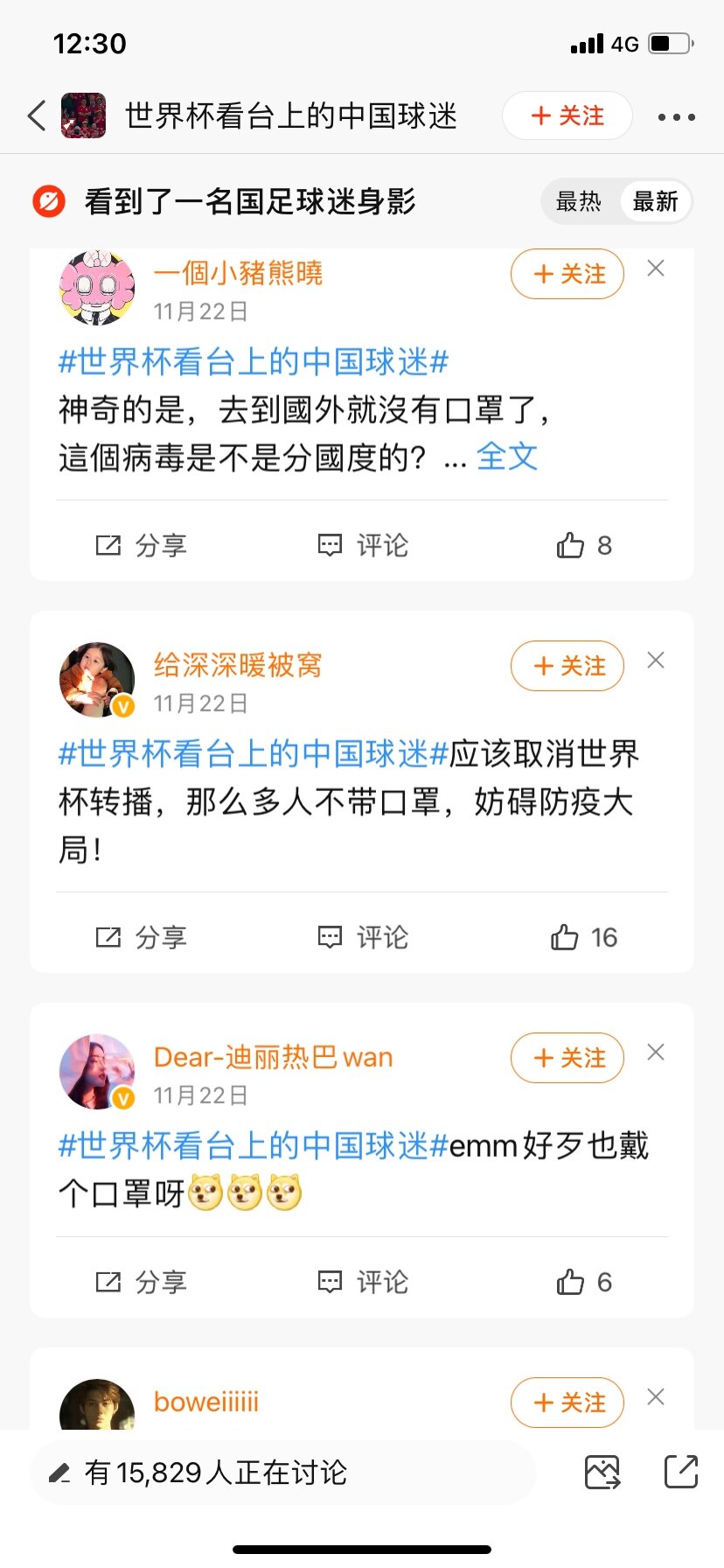Image resolution: width=724 pixels, height=1568 pixels.
Task: Go back using the top-left arrow
Action: pyautogui.click(x=37, y=115)
